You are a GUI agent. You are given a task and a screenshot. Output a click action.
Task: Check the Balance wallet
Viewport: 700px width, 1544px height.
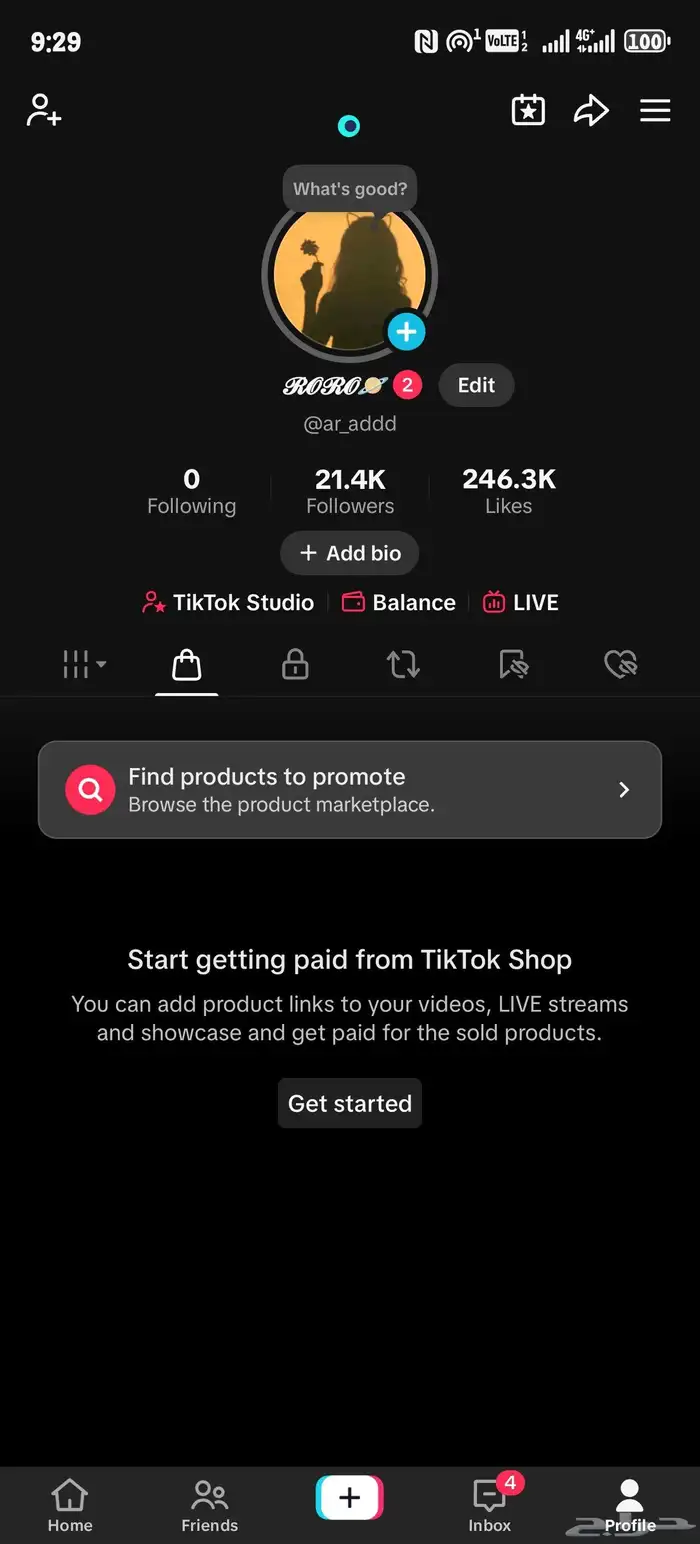click(x=399, y=603)
